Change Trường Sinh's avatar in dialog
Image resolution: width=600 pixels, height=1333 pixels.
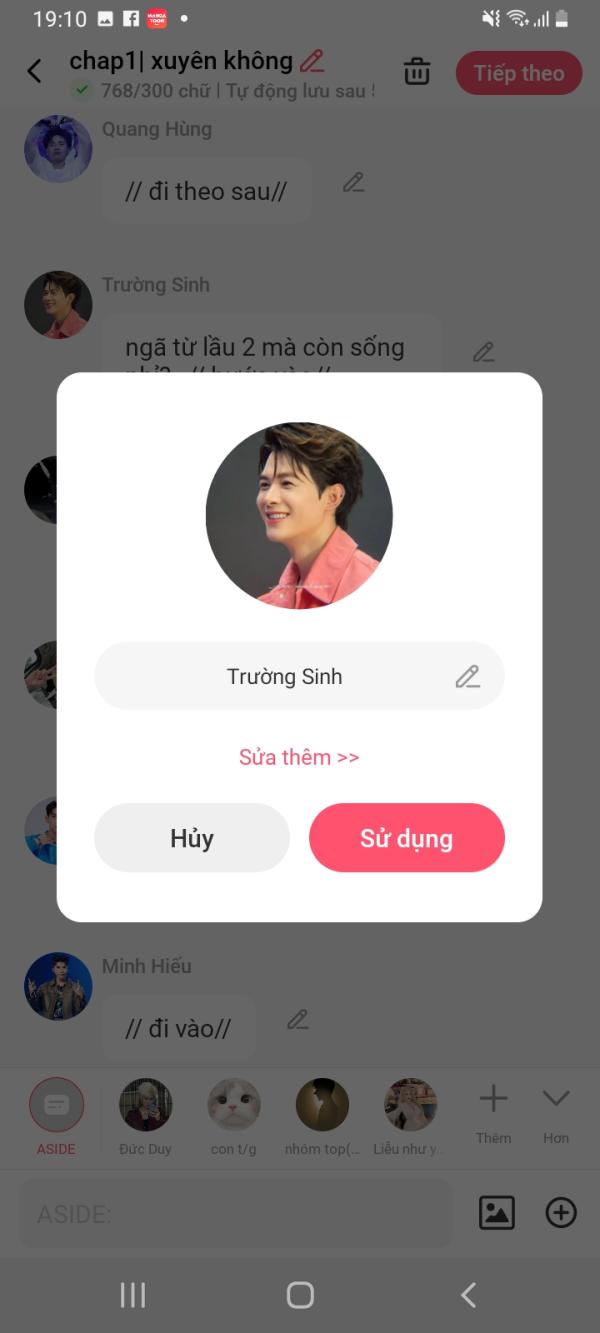click(299, 515)
